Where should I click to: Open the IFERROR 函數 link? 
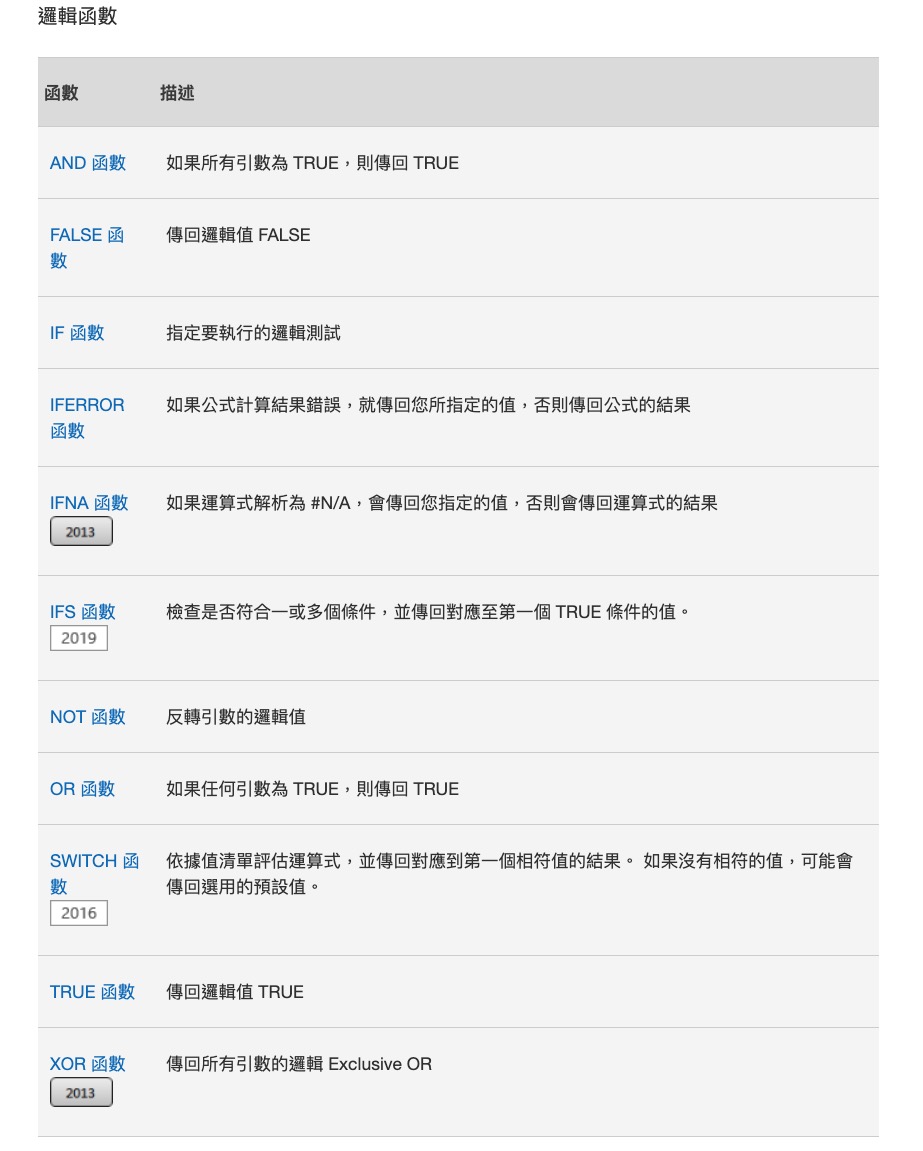point(87,406)
